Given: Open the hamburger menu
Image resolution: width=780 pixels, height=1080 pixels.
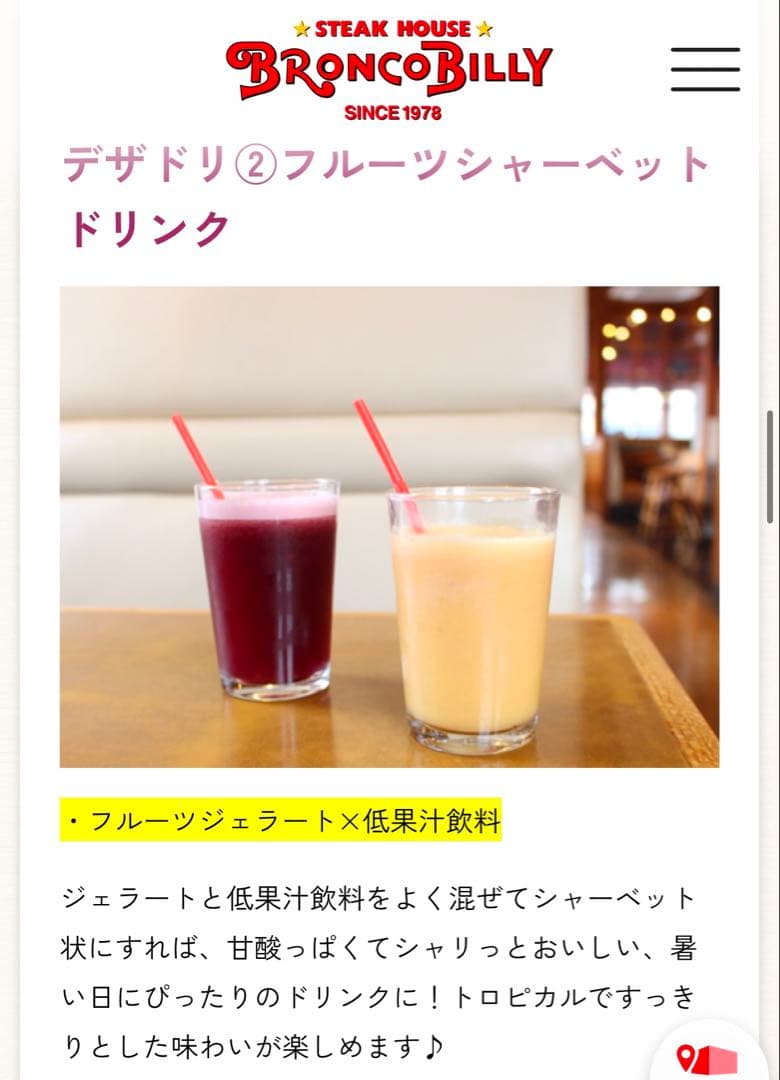Looking at the screenshot, I should pyautogui.click(x=705, y=69).
